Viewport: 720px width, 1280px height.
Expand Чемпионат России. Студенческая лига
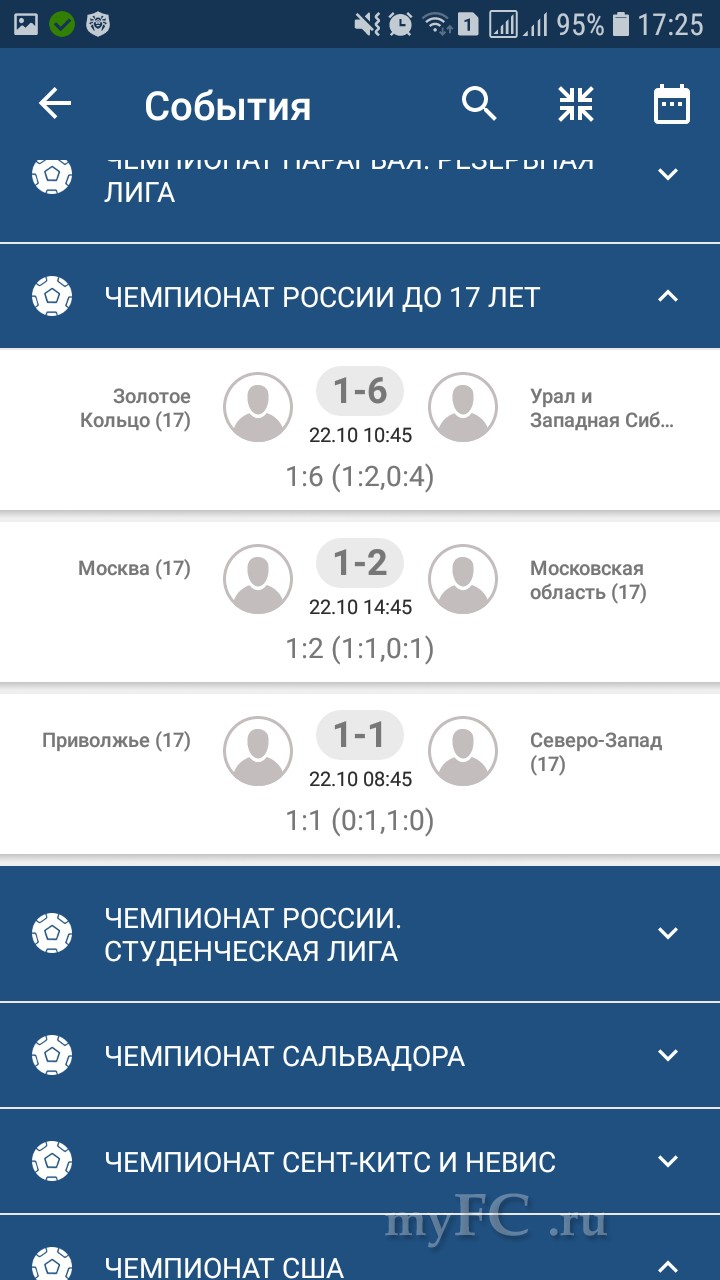(x=667, y=934)
